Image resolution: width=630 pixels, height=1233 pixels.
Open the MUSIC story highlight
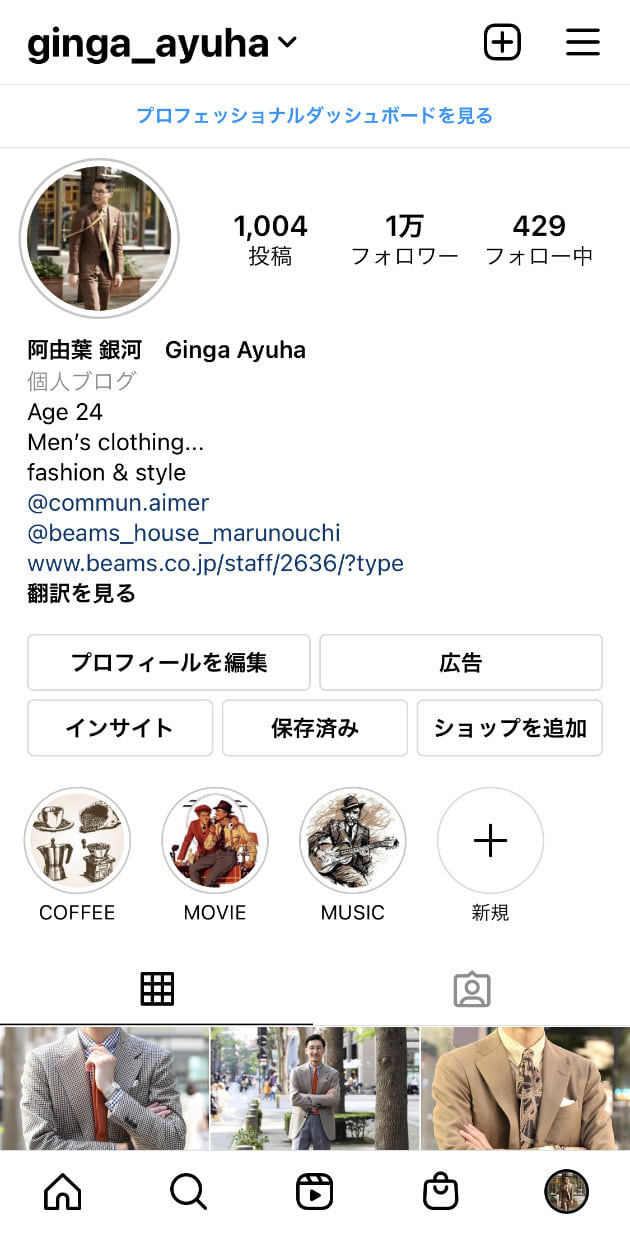(352, 841)
